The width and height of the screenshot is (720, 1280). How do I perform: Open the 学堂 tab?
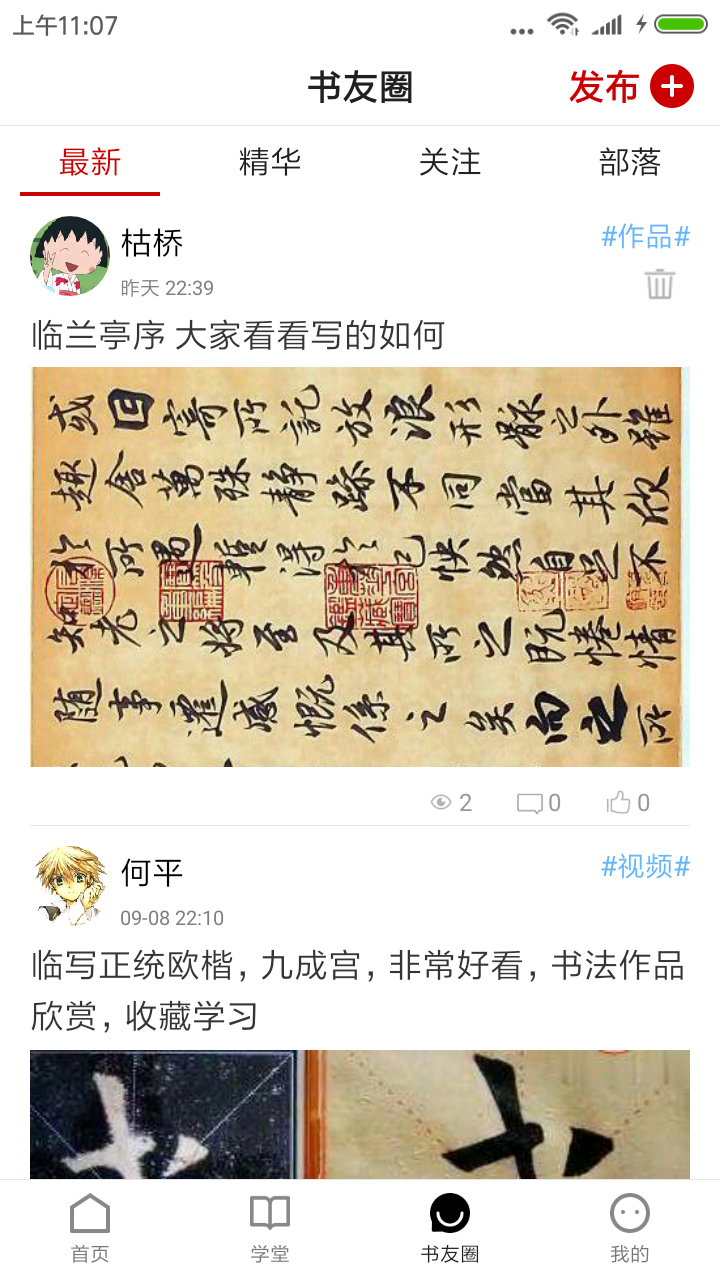pos(270,1229)
